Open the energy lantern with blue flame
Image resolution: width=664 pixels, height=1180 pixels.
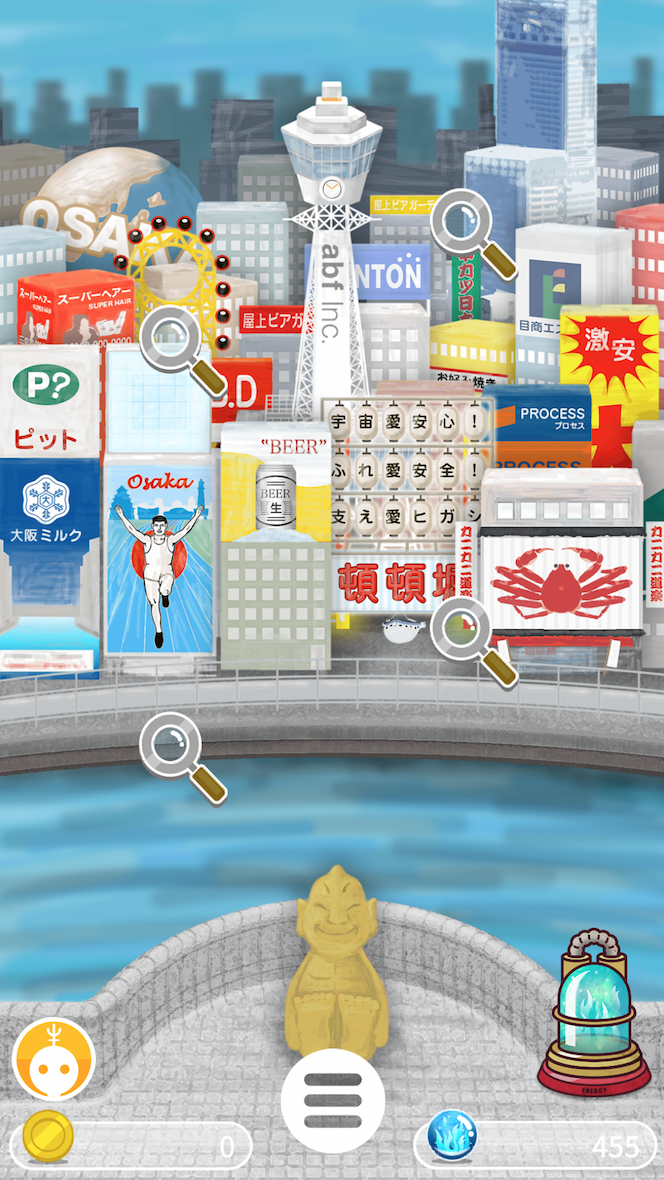588,1013
